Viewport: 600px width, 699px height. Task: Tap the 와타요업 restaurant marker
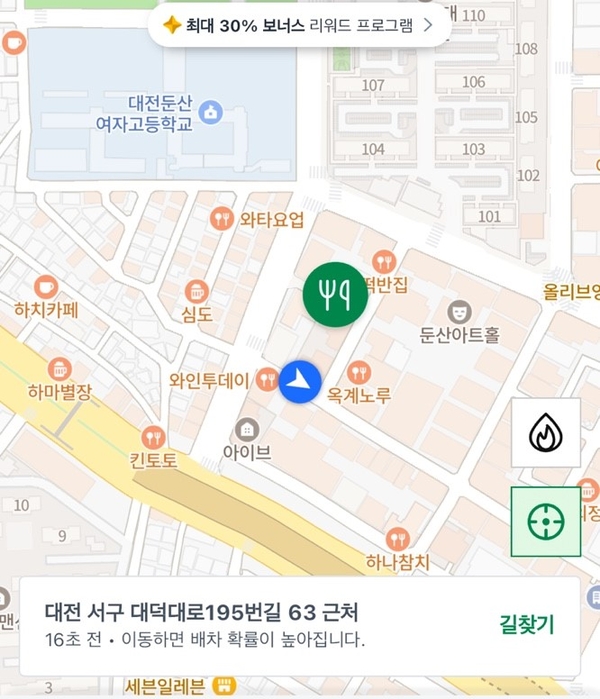[222, 218]
